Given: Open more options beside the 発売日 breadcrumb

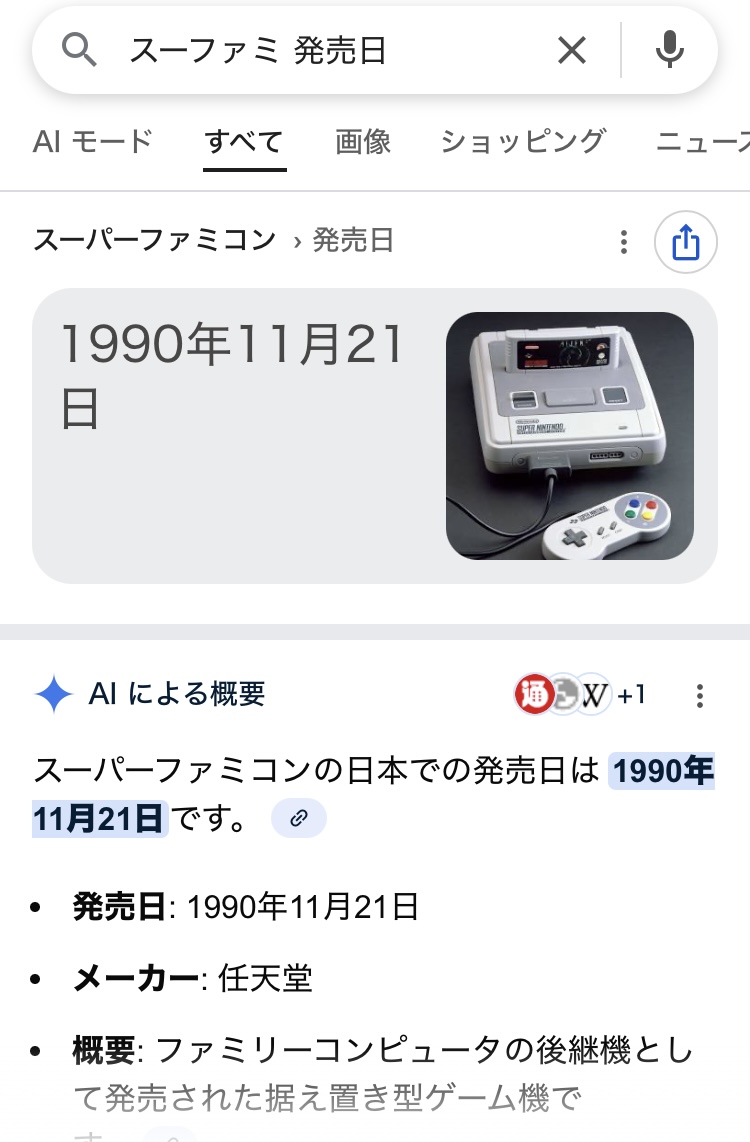Looking at the screenshot, I should pyautogui.click(x=624, y=242).
